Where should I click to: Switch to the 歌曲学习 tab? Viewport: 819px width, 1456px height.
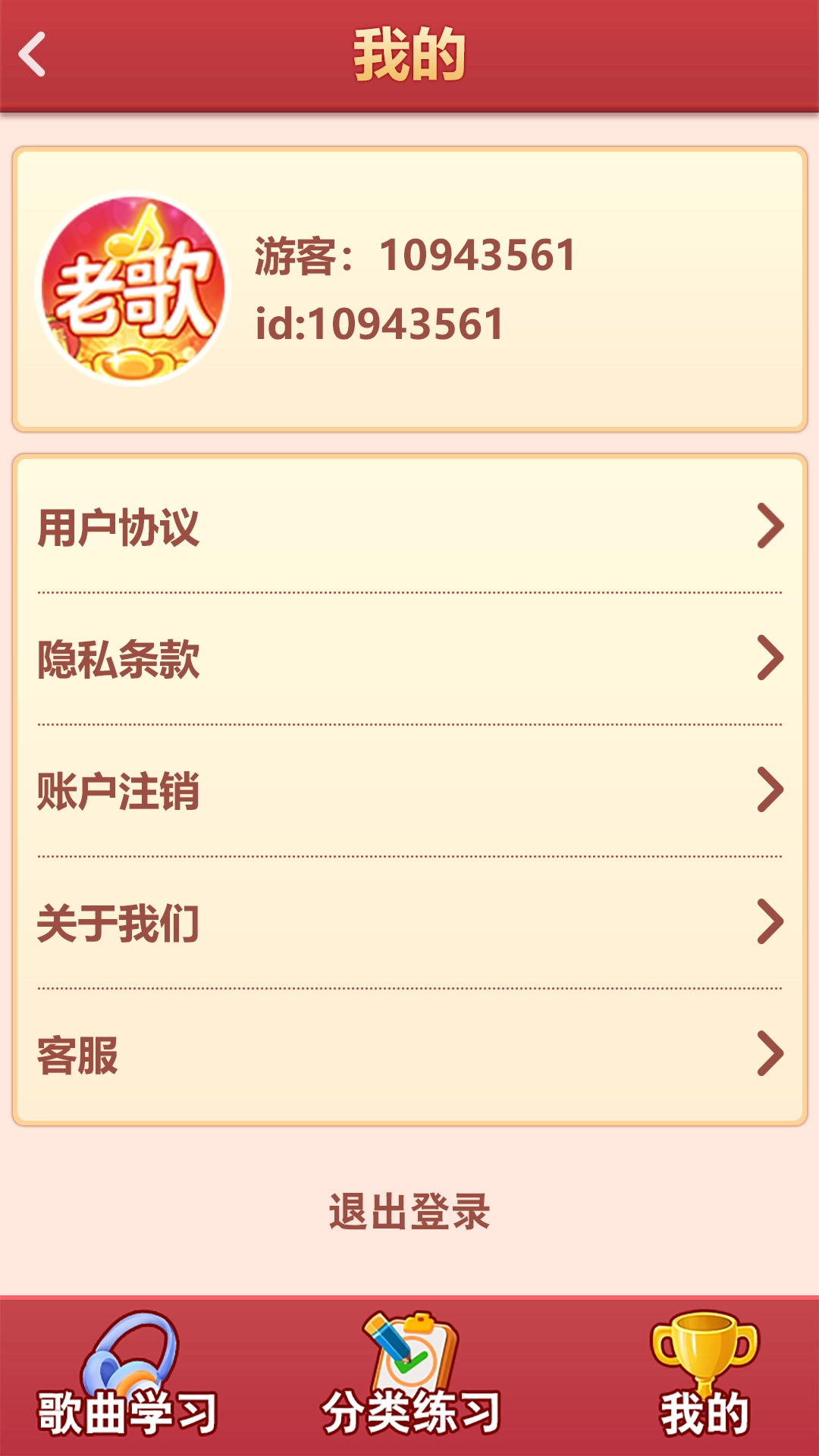click(127, 1376)
